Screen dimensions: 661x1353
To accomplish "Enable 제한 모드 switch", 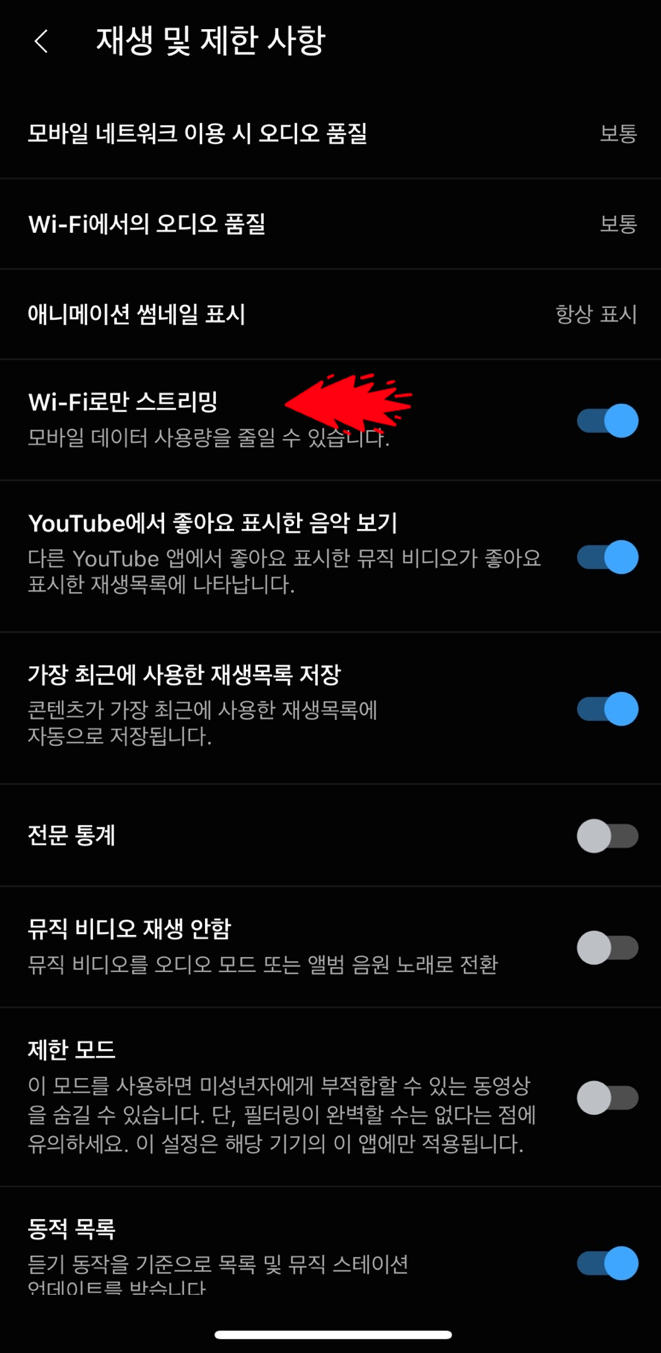I will (x=608, y=1097).
